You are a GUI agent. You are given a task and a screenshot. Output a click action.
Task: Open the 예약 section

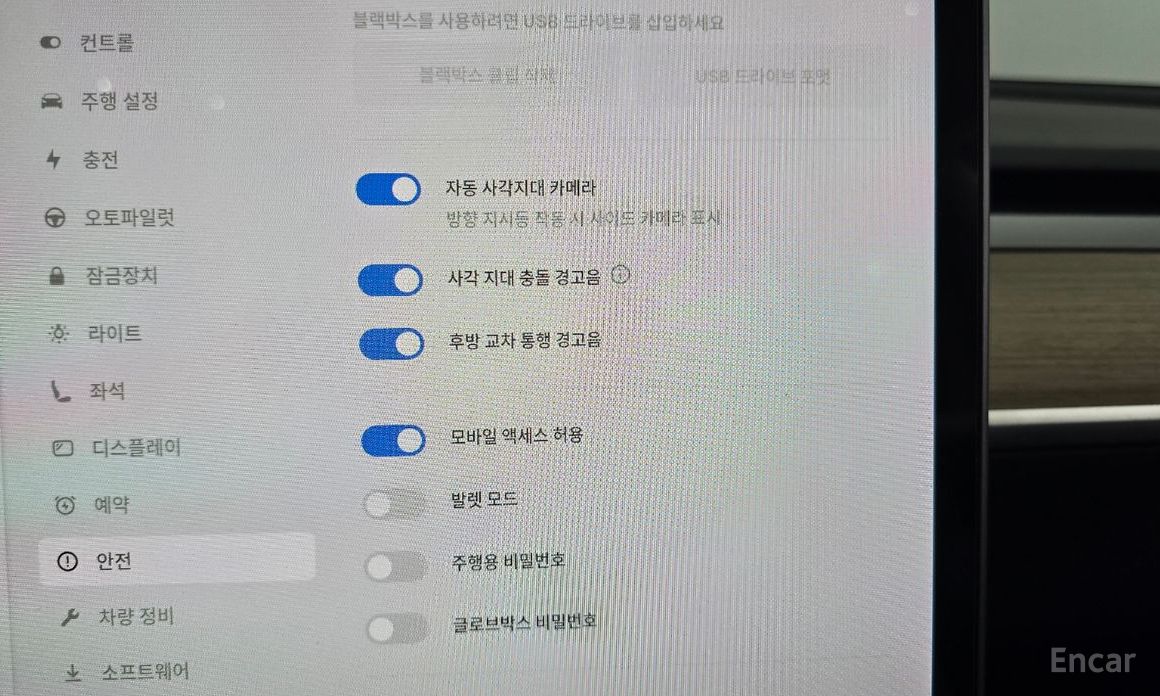(x=111, y=505)
